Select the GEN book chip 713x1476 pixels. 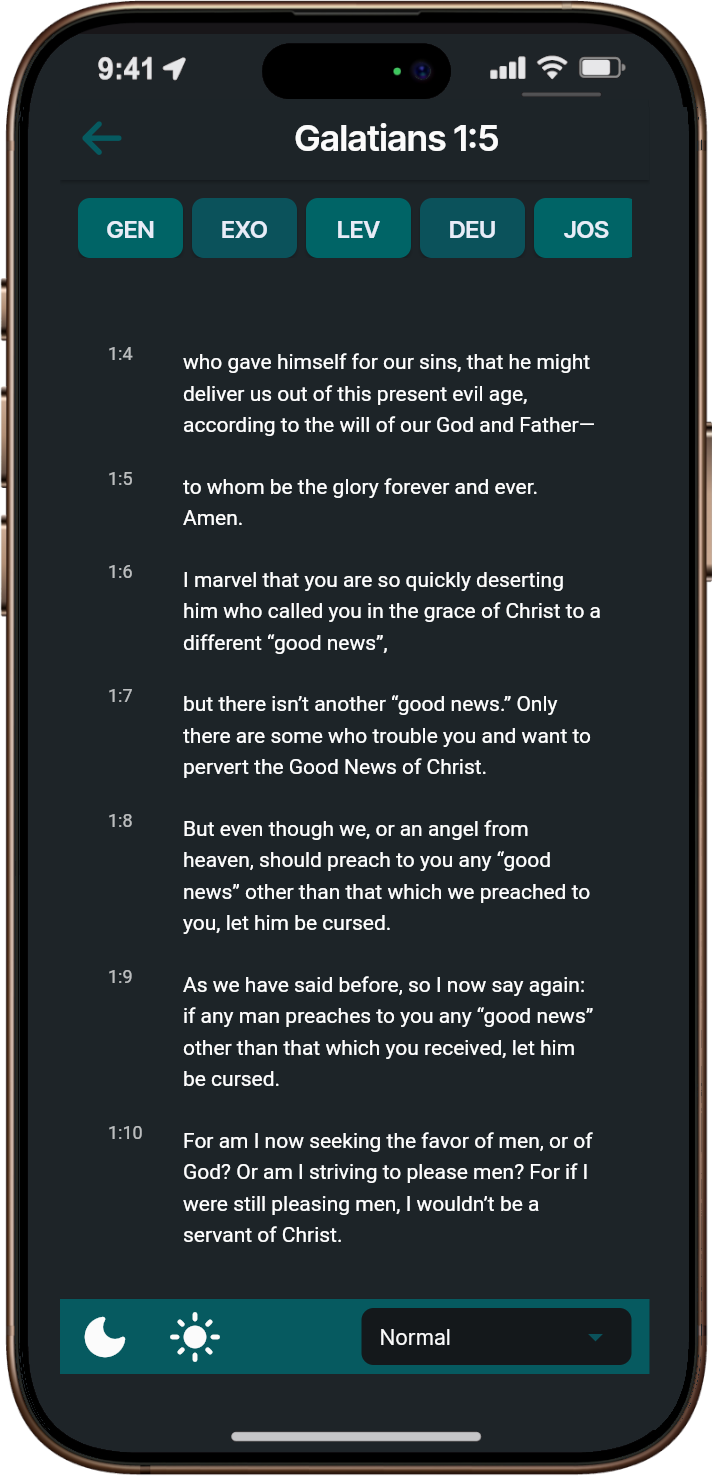[x=130, y=229]
